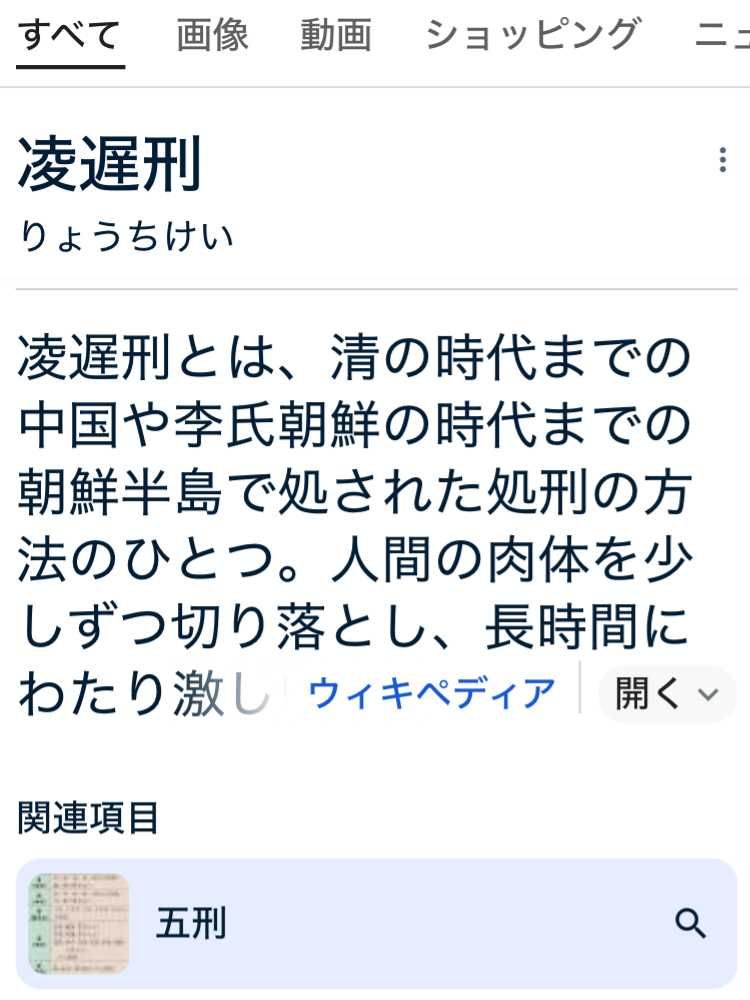Switch to the 画像 tab

coord(212,36)
